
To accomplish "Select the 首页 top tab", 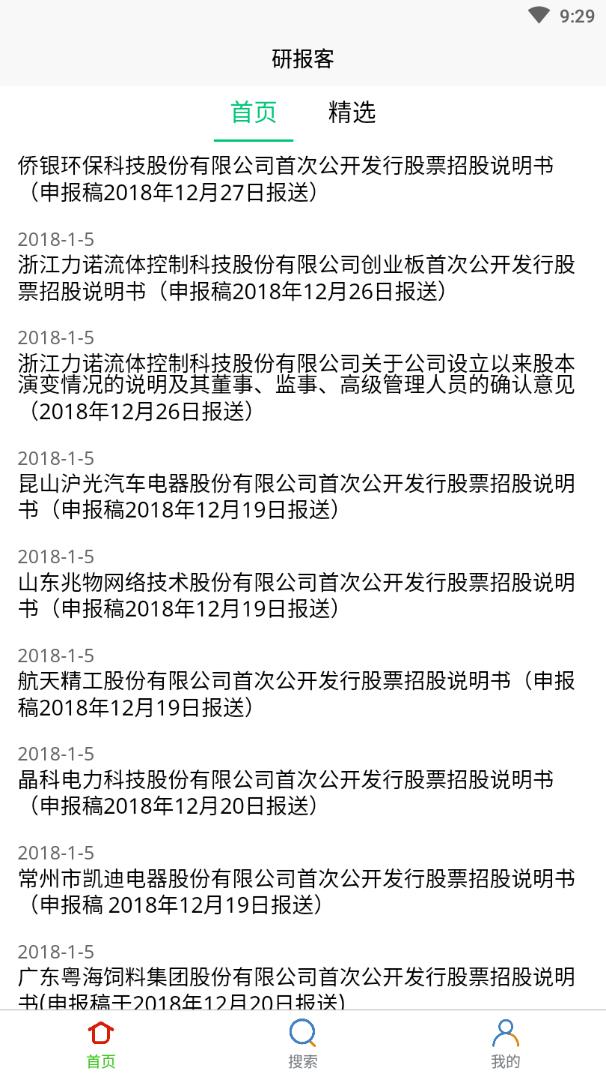I will 253,112.
